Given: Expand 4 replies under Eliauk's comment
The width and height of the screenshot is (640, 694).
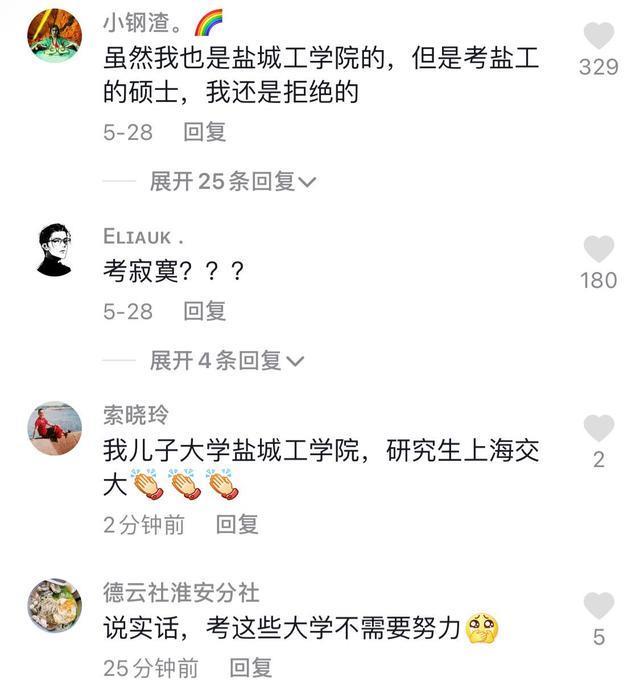Looking at the screenshot, I should (x=226, y=361).
